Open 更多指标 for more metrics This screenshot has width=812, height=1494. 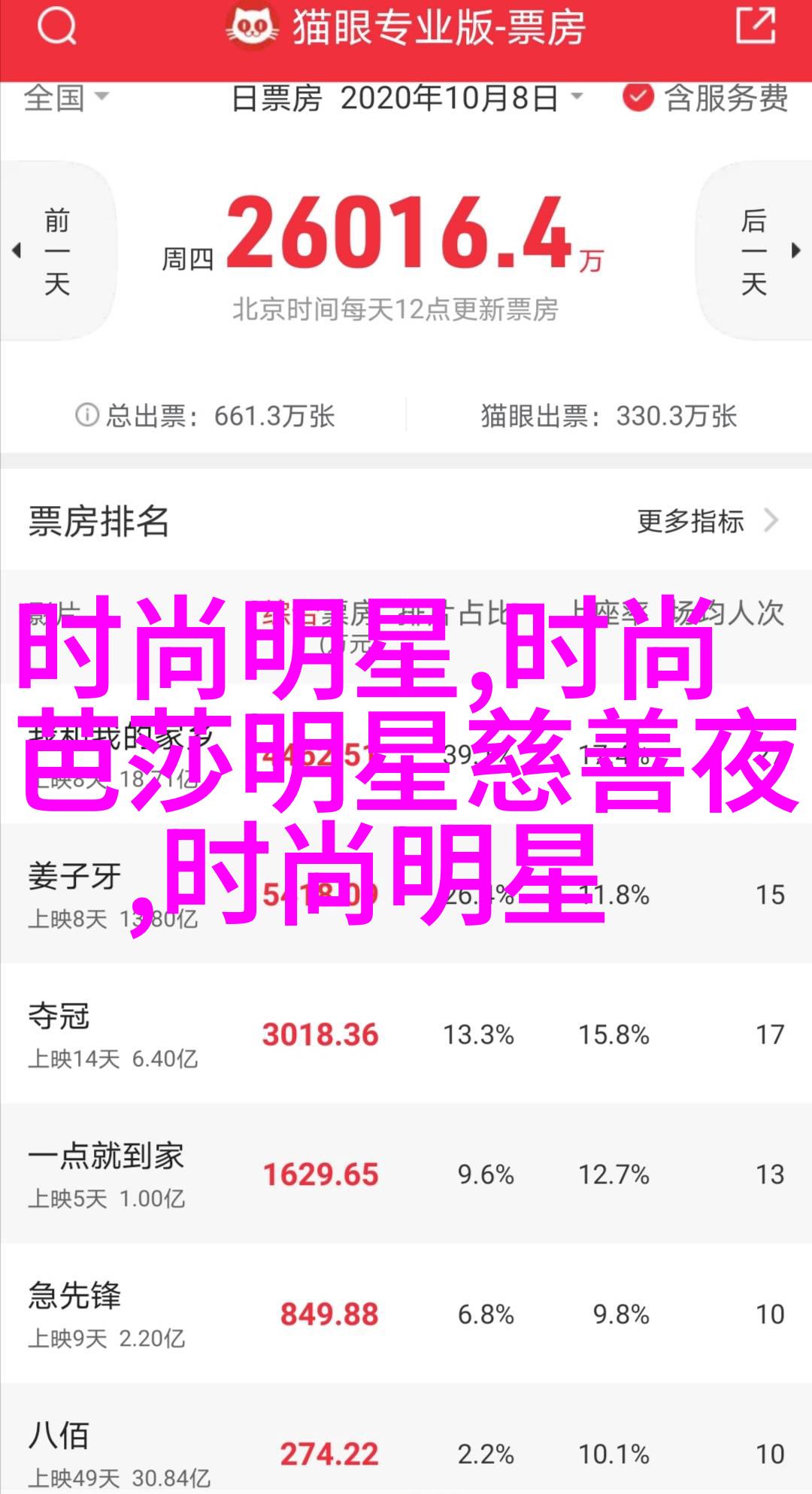click(x=706, y=521)
